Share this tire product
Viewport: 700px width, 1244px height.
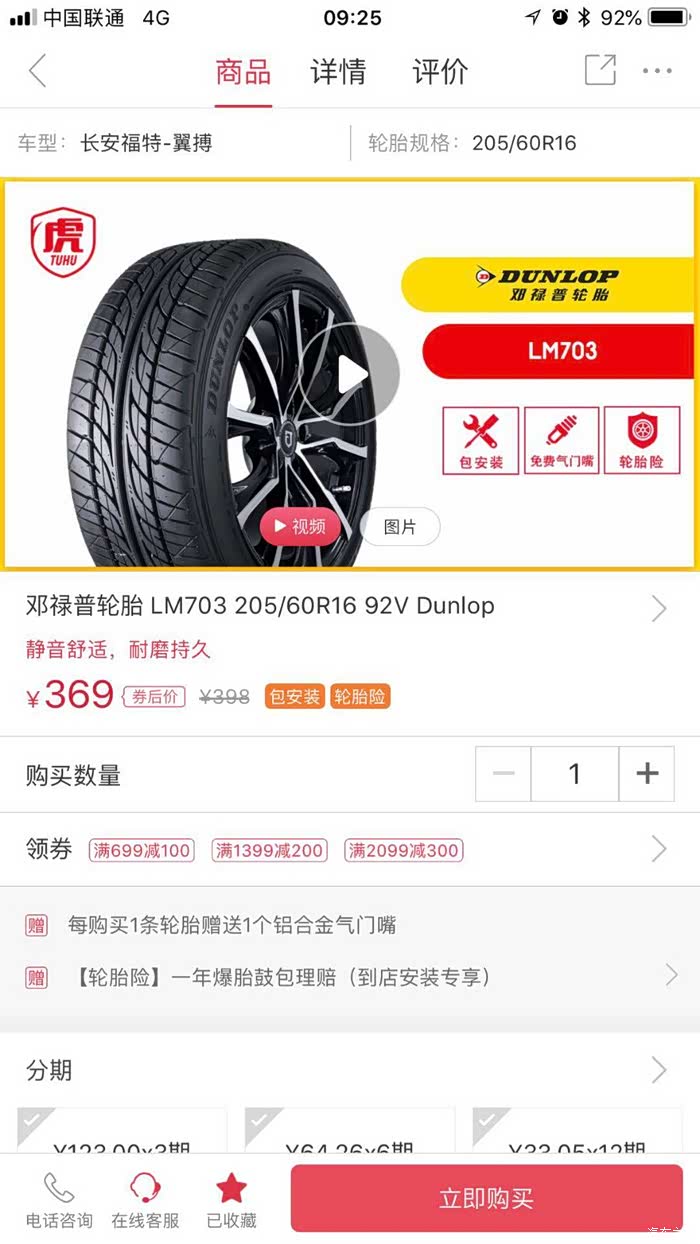(x=600, y=70)
